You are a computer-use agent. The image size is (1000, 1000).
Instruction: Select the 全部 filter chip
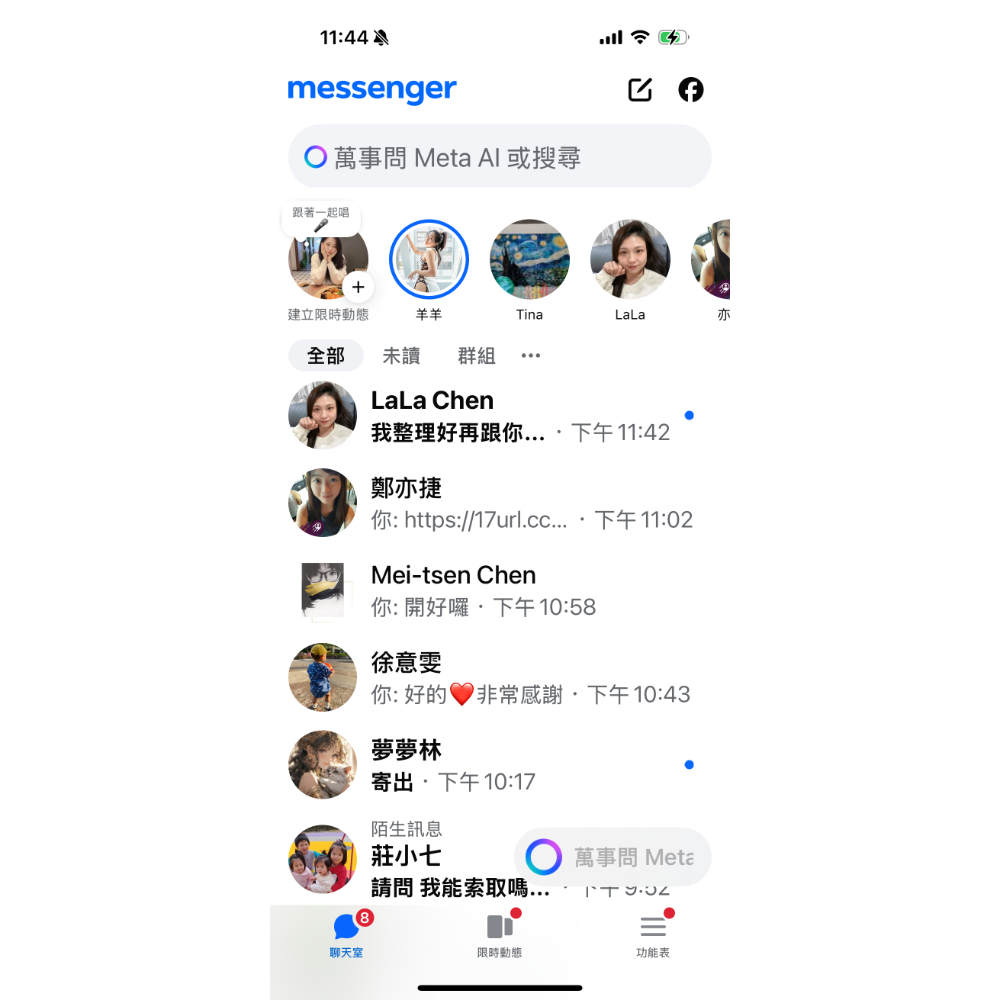click(326, 356)
